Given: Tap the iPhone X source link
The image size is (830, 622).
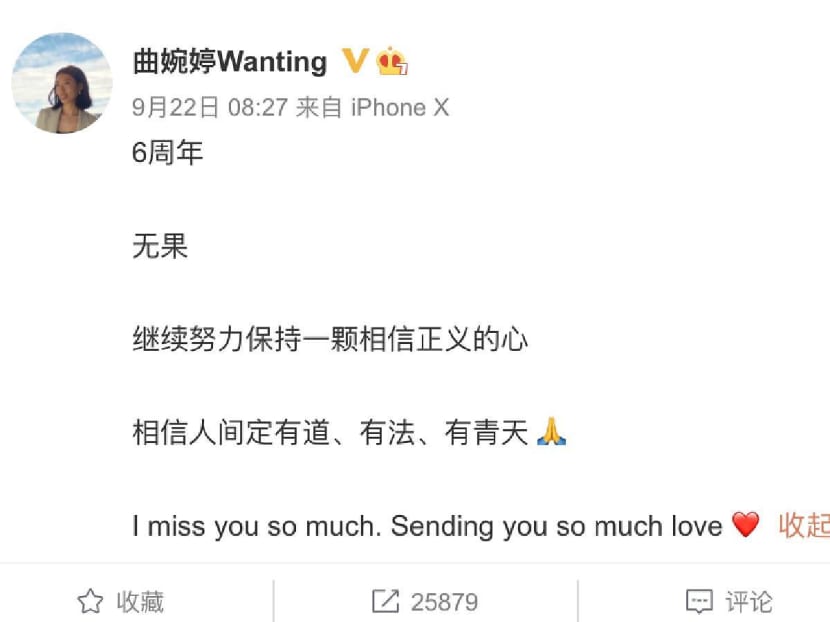Looking at the screenshot, I should (399, 108).
